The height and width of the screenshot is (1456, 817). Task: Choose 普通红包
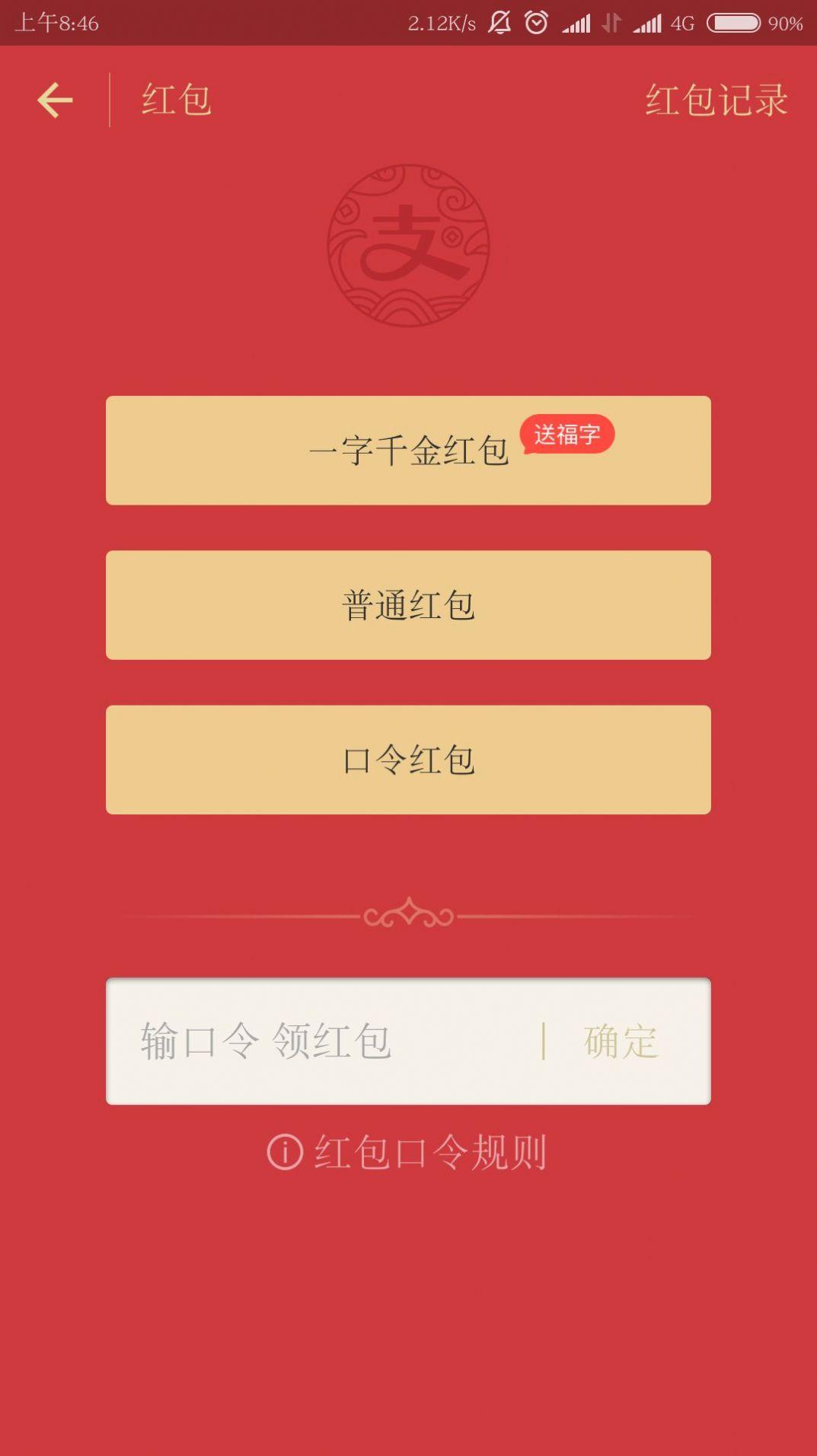pyautogui.click(x=408, y=605)
